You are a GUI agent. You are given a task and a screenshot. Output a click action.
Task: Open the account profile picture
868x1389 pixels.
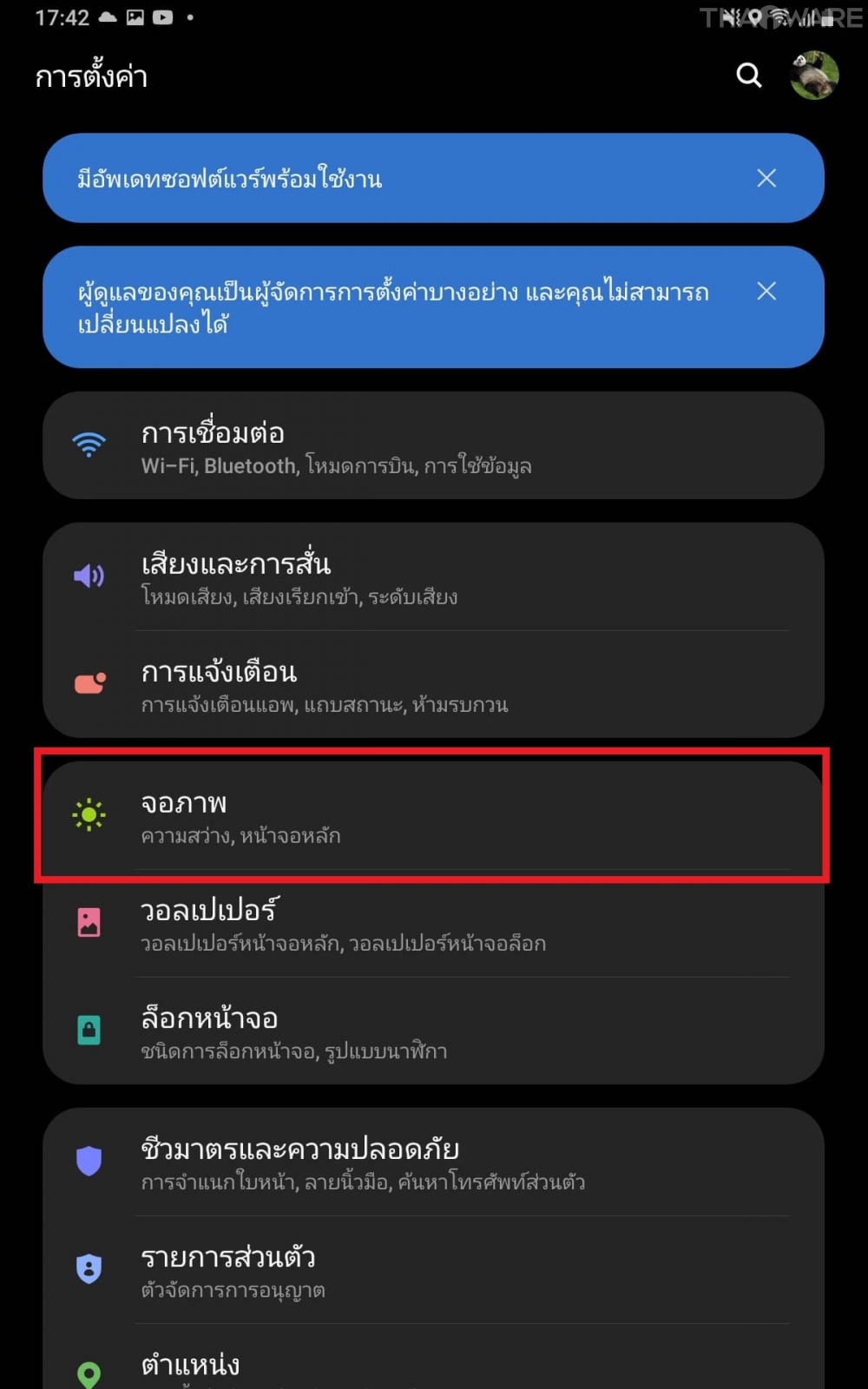814,76
